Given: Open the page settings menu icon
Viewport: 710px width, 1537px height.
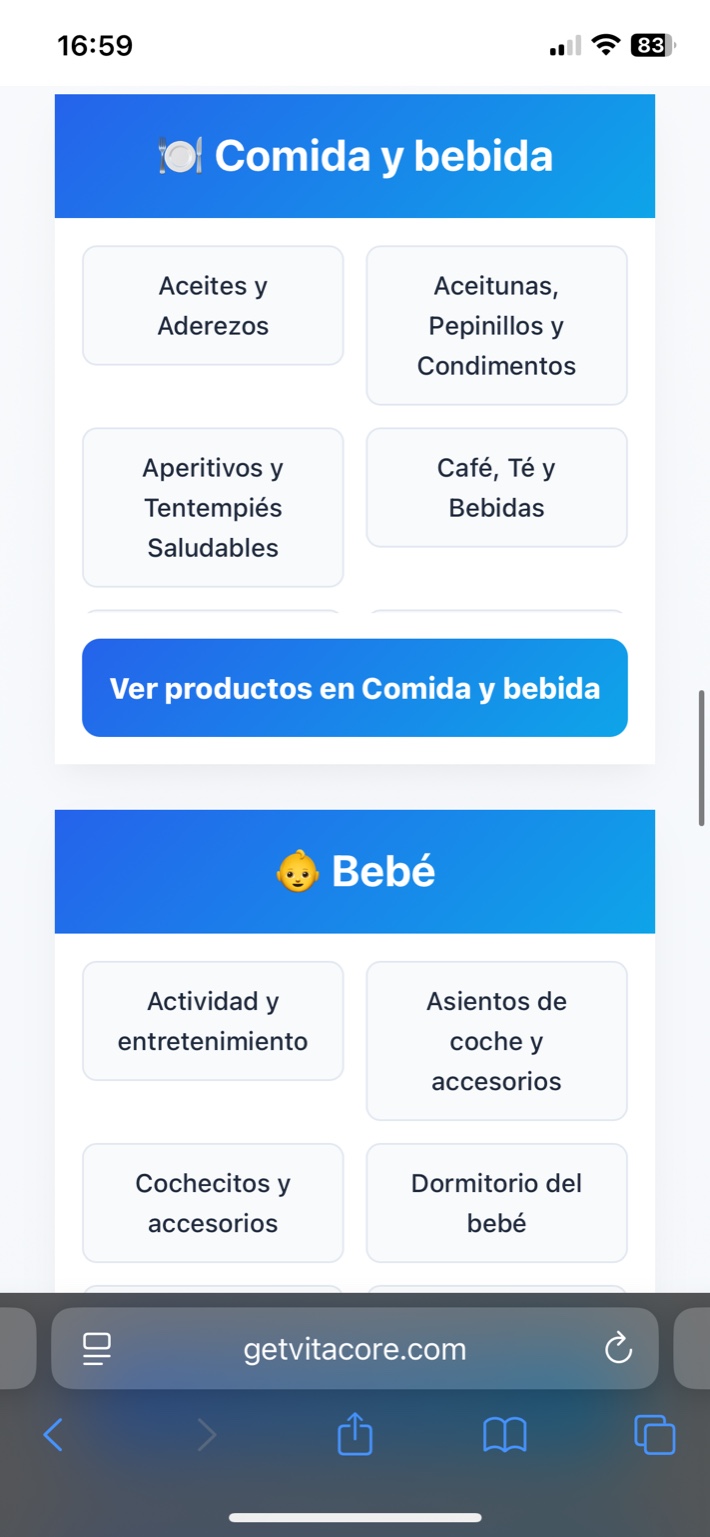Looking at the screenshot, I should tap(97, 1349).
